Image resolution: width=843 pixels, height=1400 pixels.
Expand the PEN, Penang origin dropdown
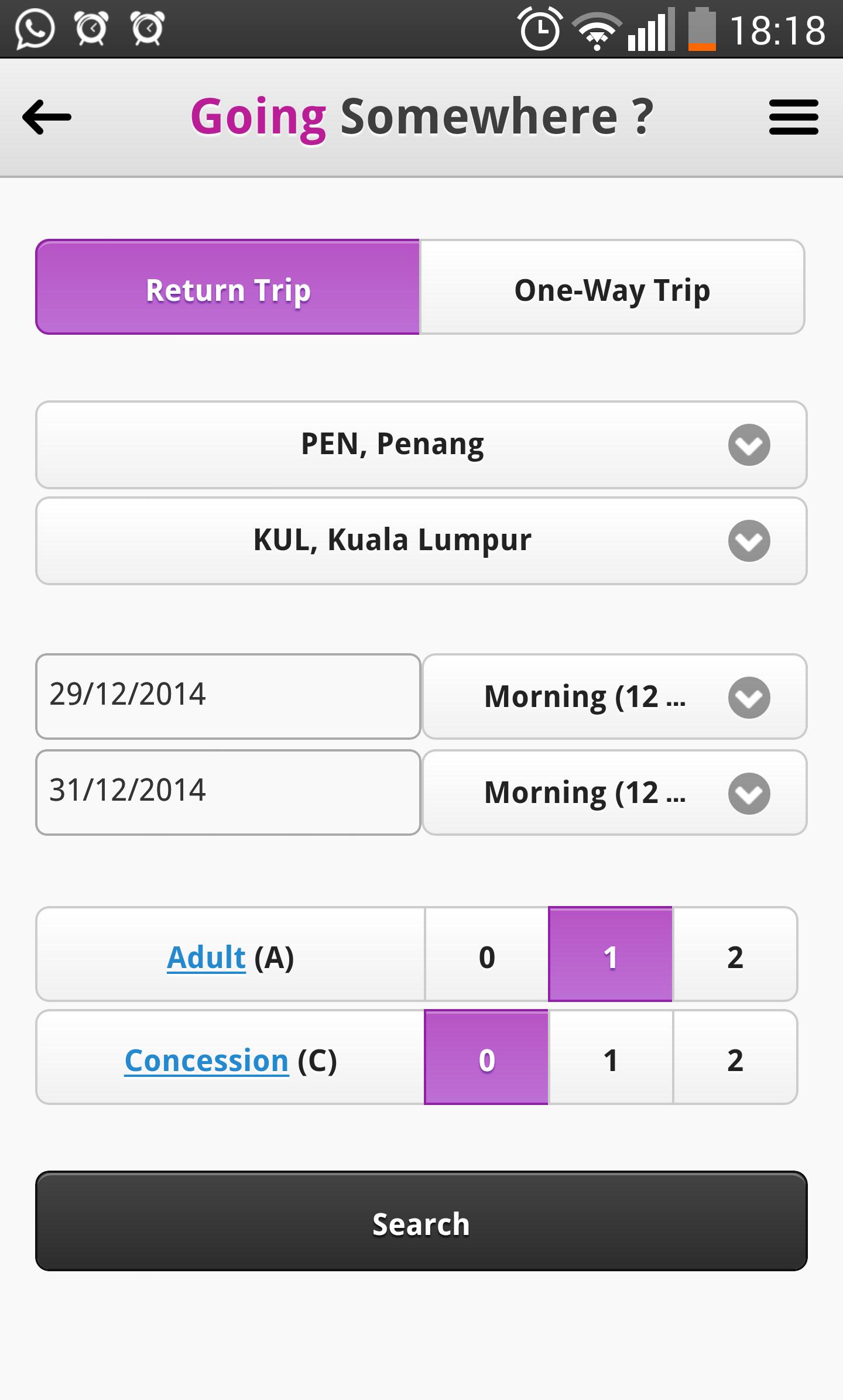pos(421,445)
